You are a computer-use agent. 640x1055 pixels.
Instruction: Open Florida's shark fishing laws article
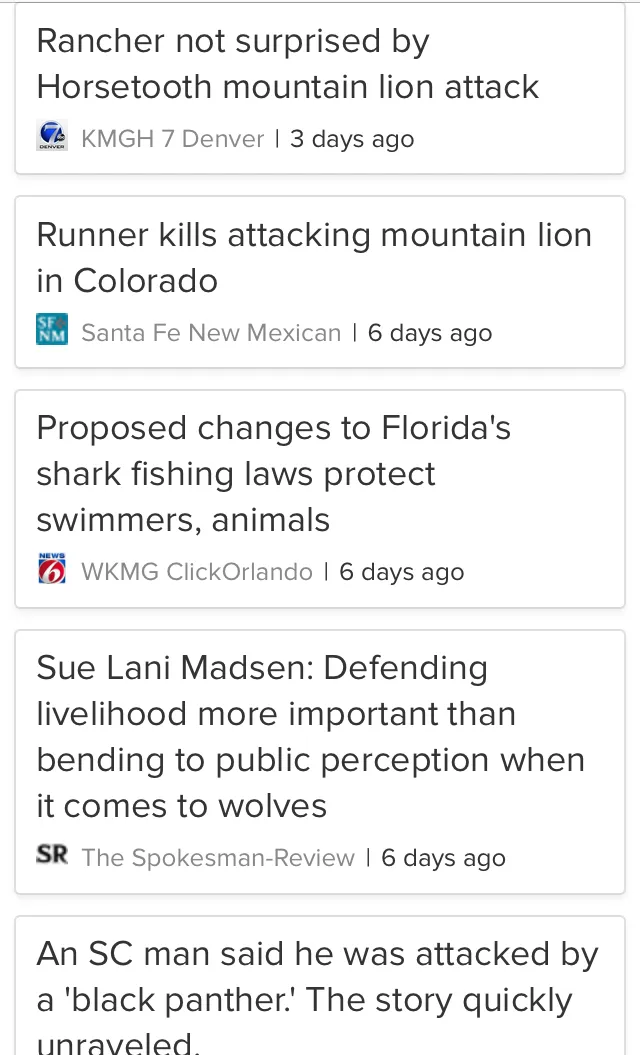coord(320,499)
